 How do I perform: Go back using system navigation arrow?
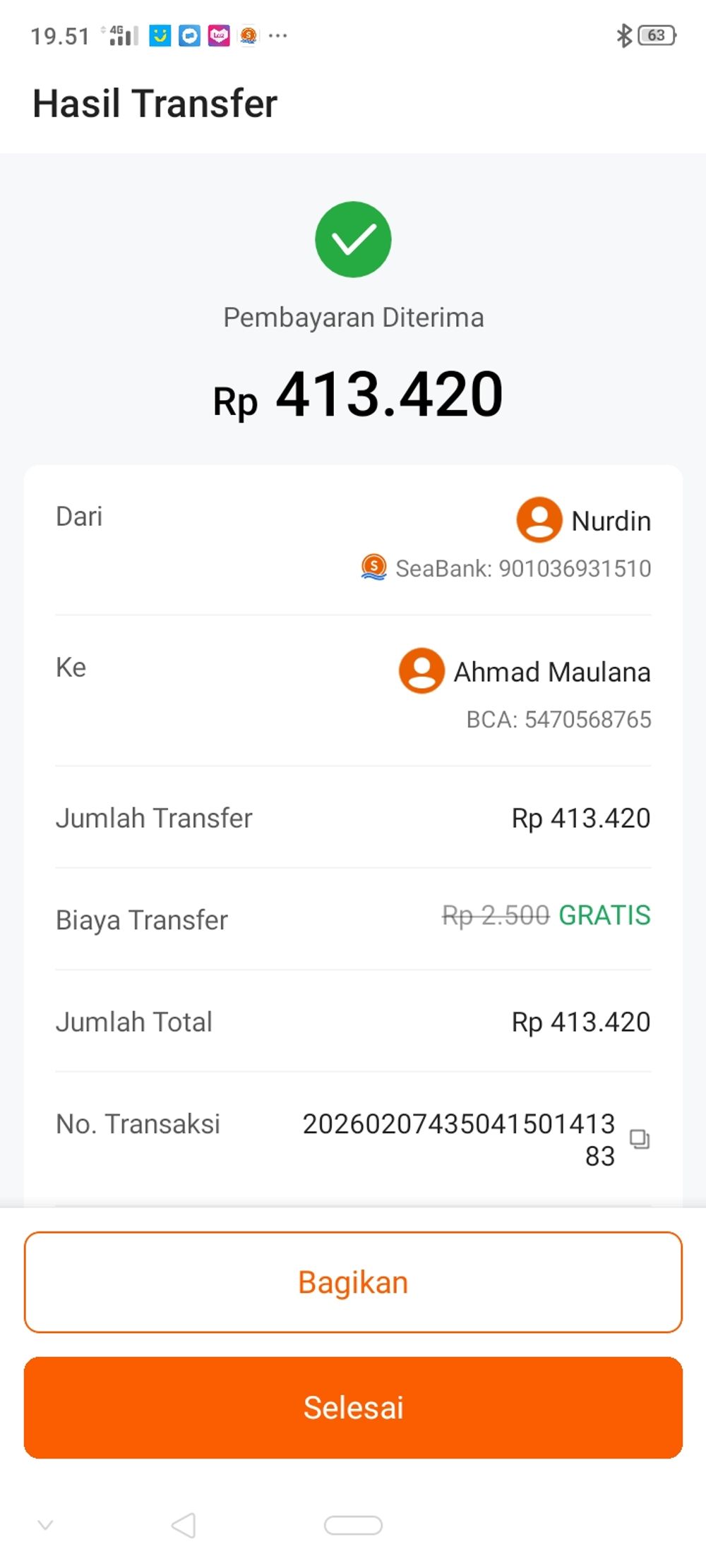tap(184, 1525)
